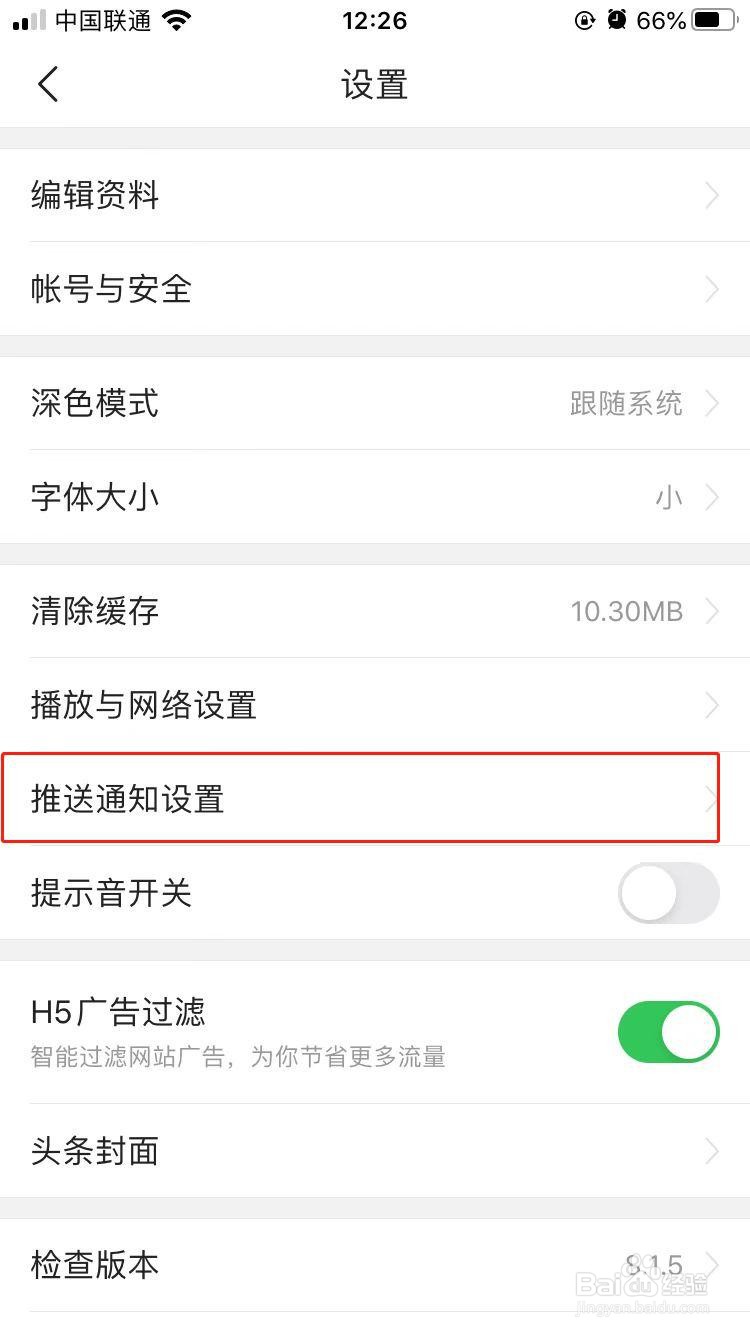The width and height of the screenshot is (750, 1334).
Task: Tap the back arrow icon
Action: click(x=48, y=84)
